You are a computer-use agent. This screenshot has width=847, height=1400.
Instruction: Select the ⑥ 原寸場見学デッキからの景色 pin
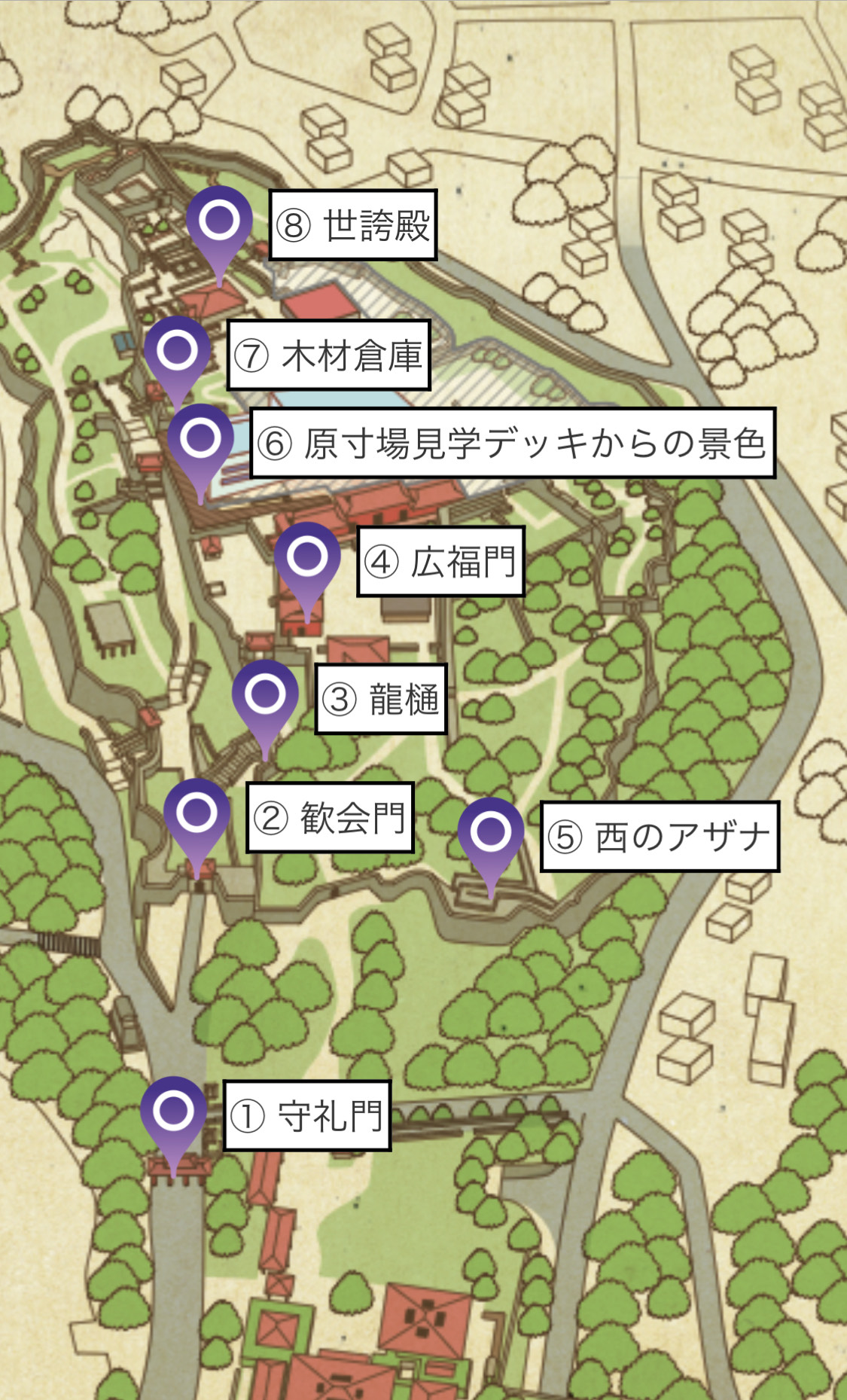(200, 441)
